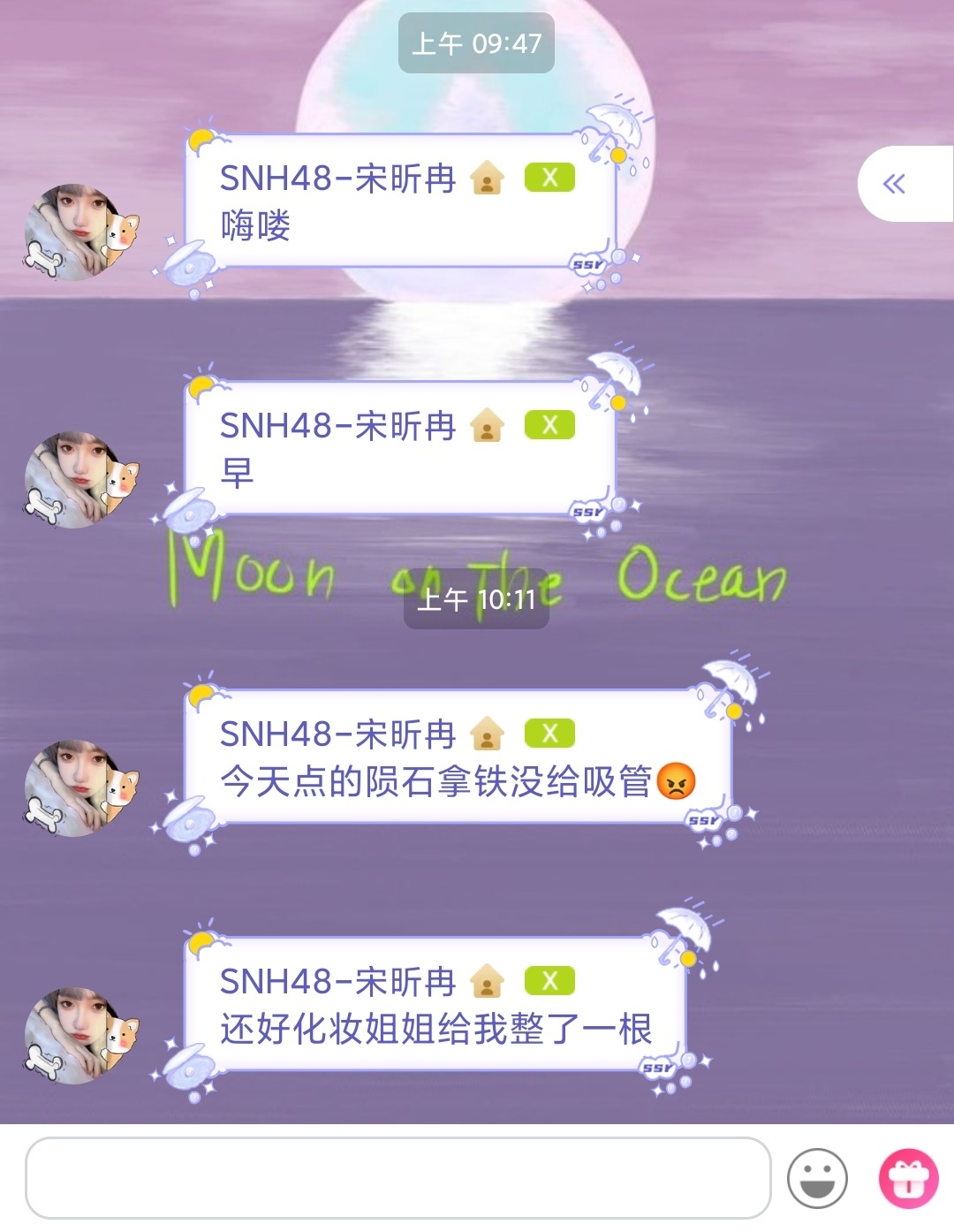Open sender avatar beside the 嗨喽 message

coord(81,232)
